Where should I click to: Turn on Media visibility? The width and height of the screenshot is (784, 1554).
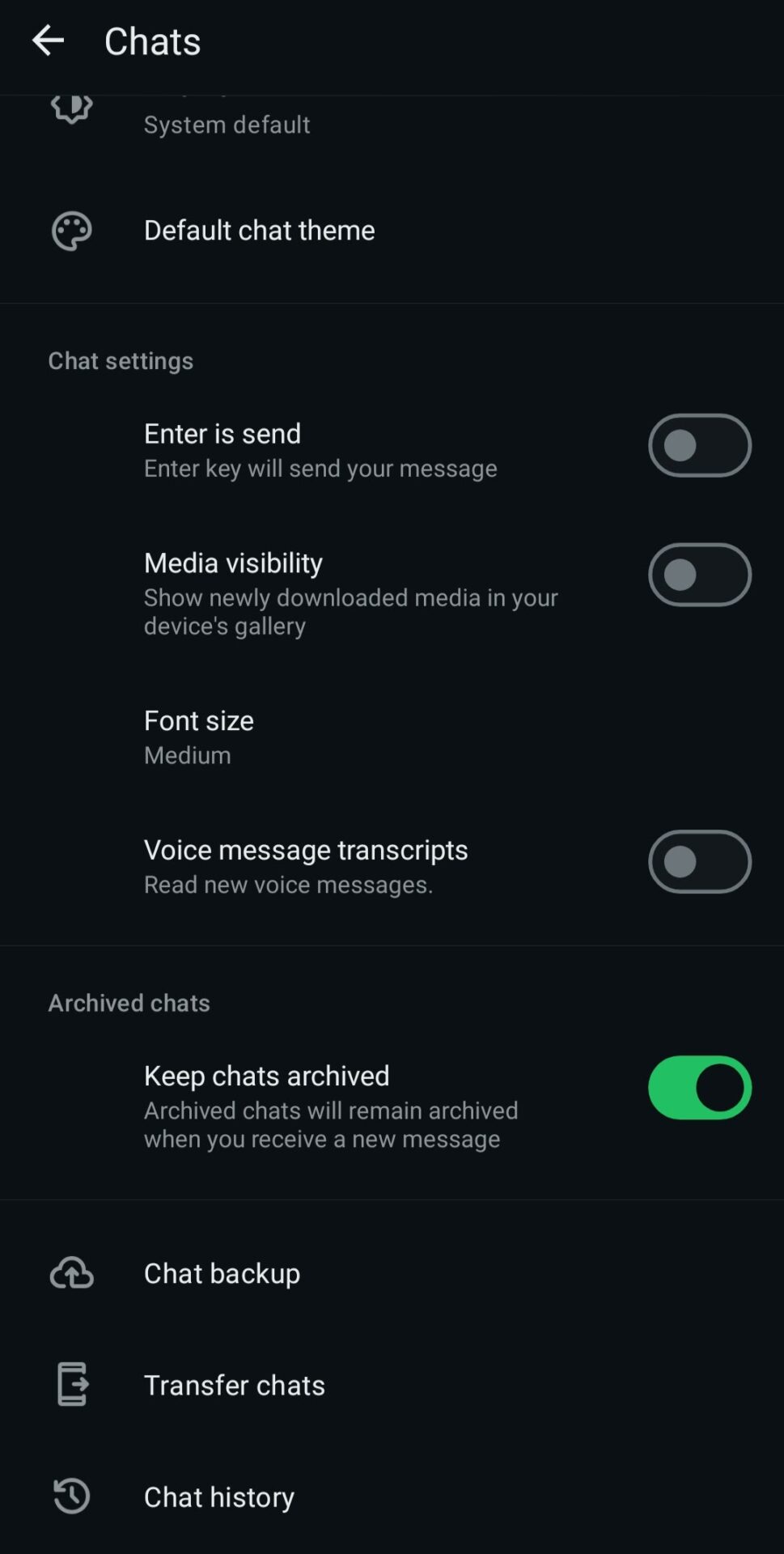point(699,575)
